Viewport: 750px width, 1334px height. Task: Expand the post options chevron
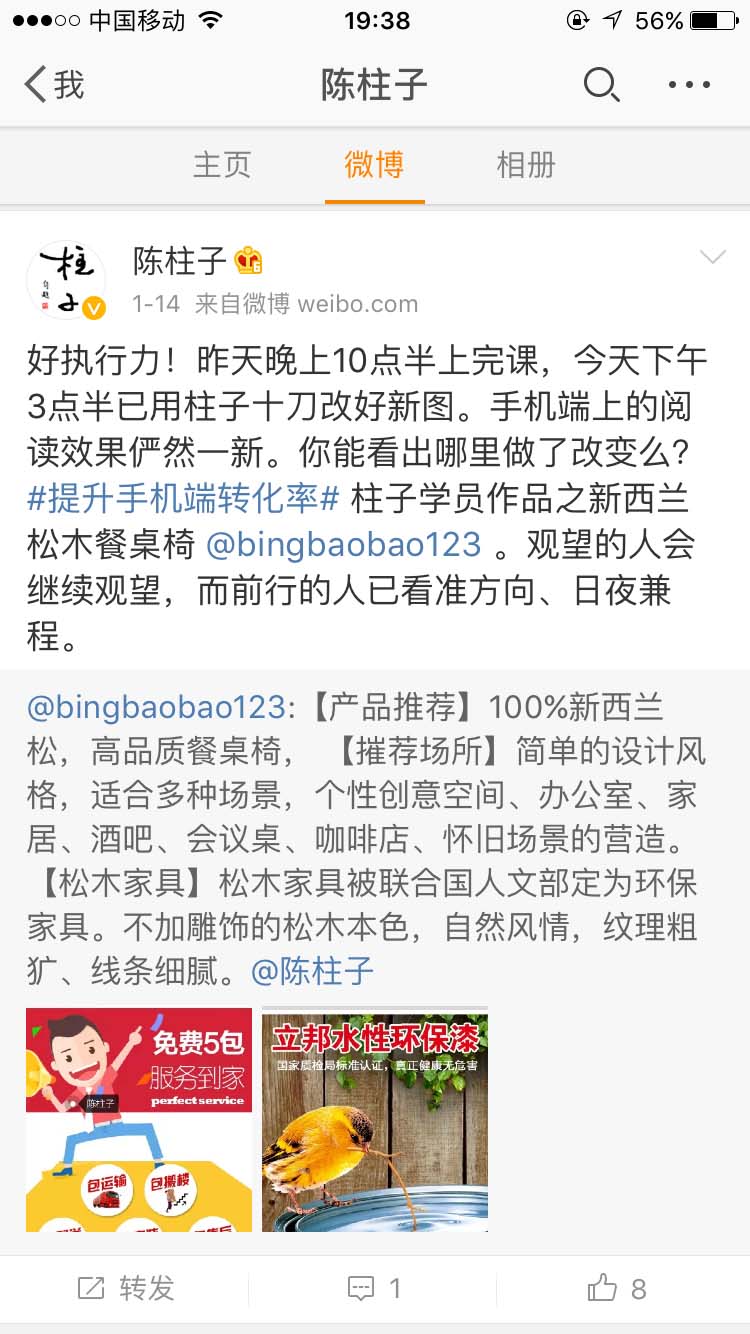click(712, 259)
